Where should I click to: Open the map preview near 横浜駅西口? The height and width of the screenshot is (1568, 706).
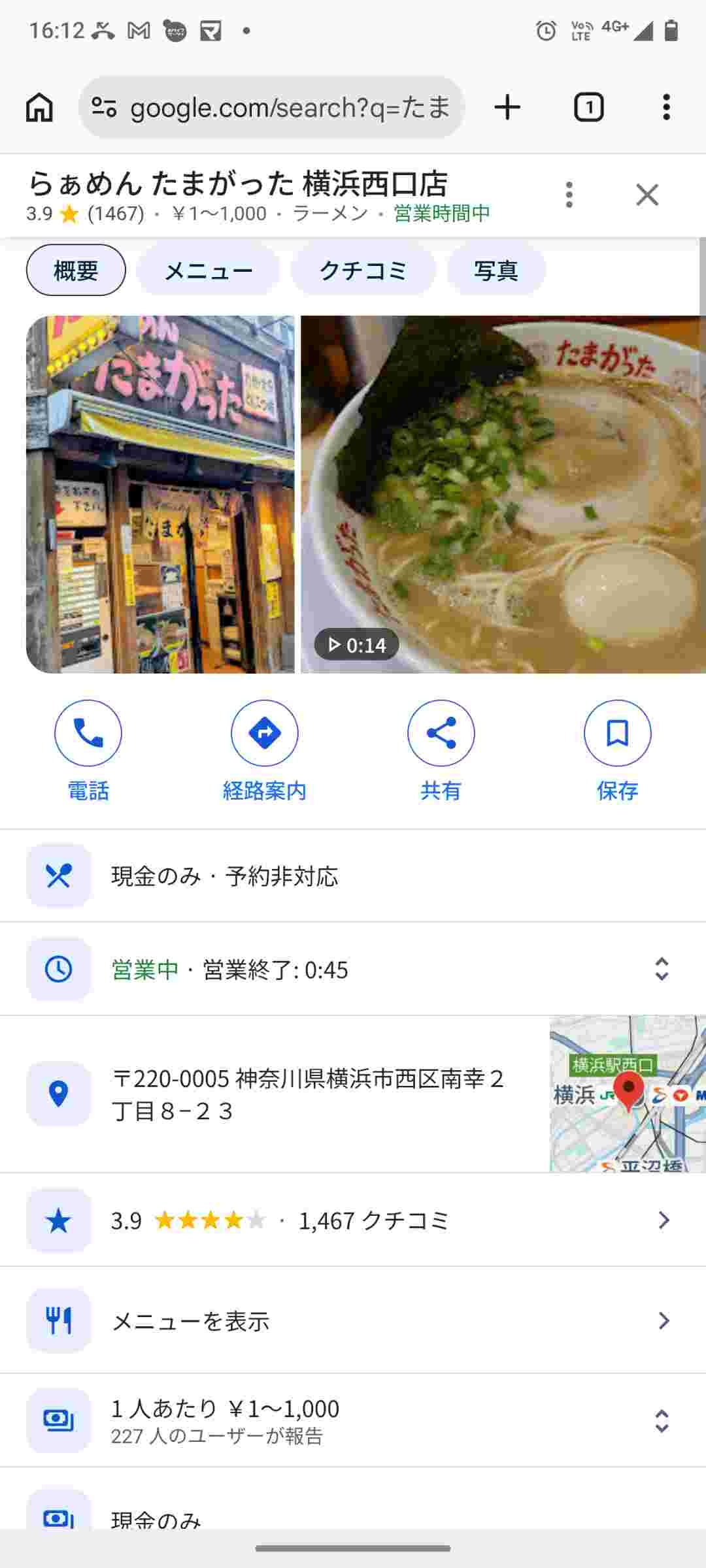click(x=628, y=1094)
